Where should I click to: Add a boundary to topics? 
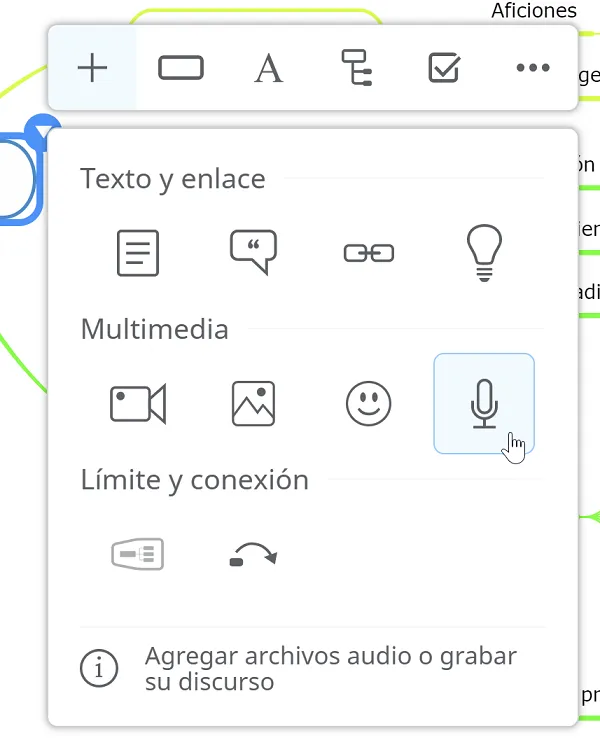pyautogui.click(x=138, y=553)
